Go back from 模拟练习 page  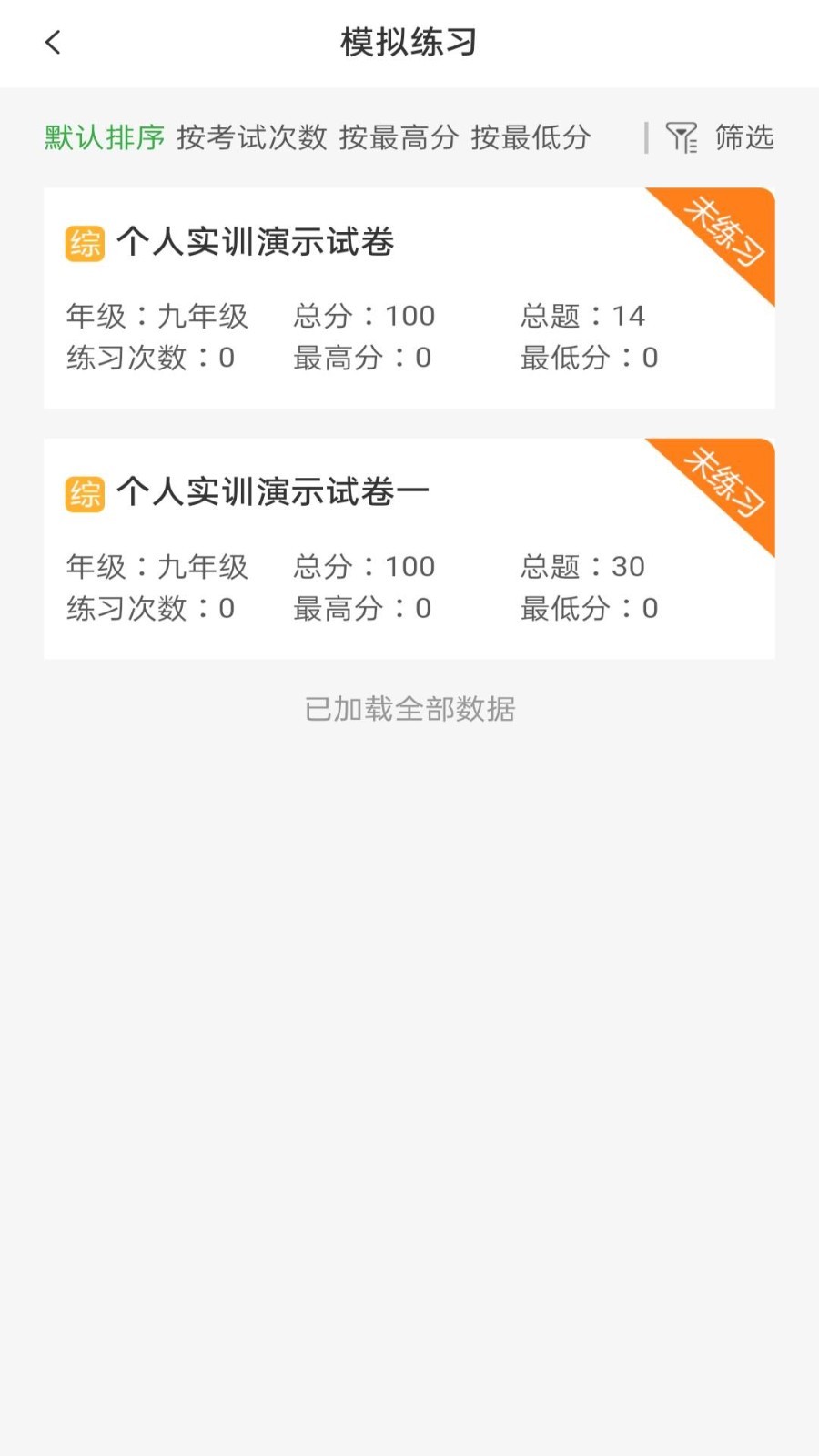53,43
